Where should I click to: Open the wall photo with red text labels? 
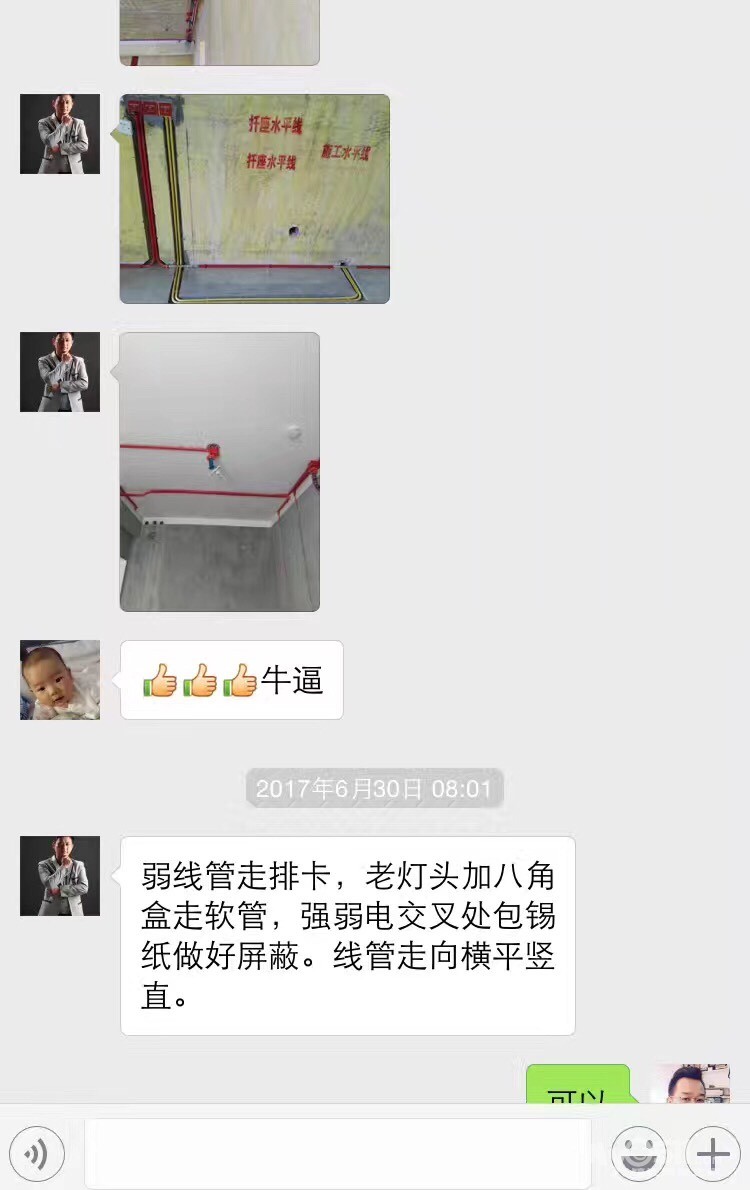255,199
